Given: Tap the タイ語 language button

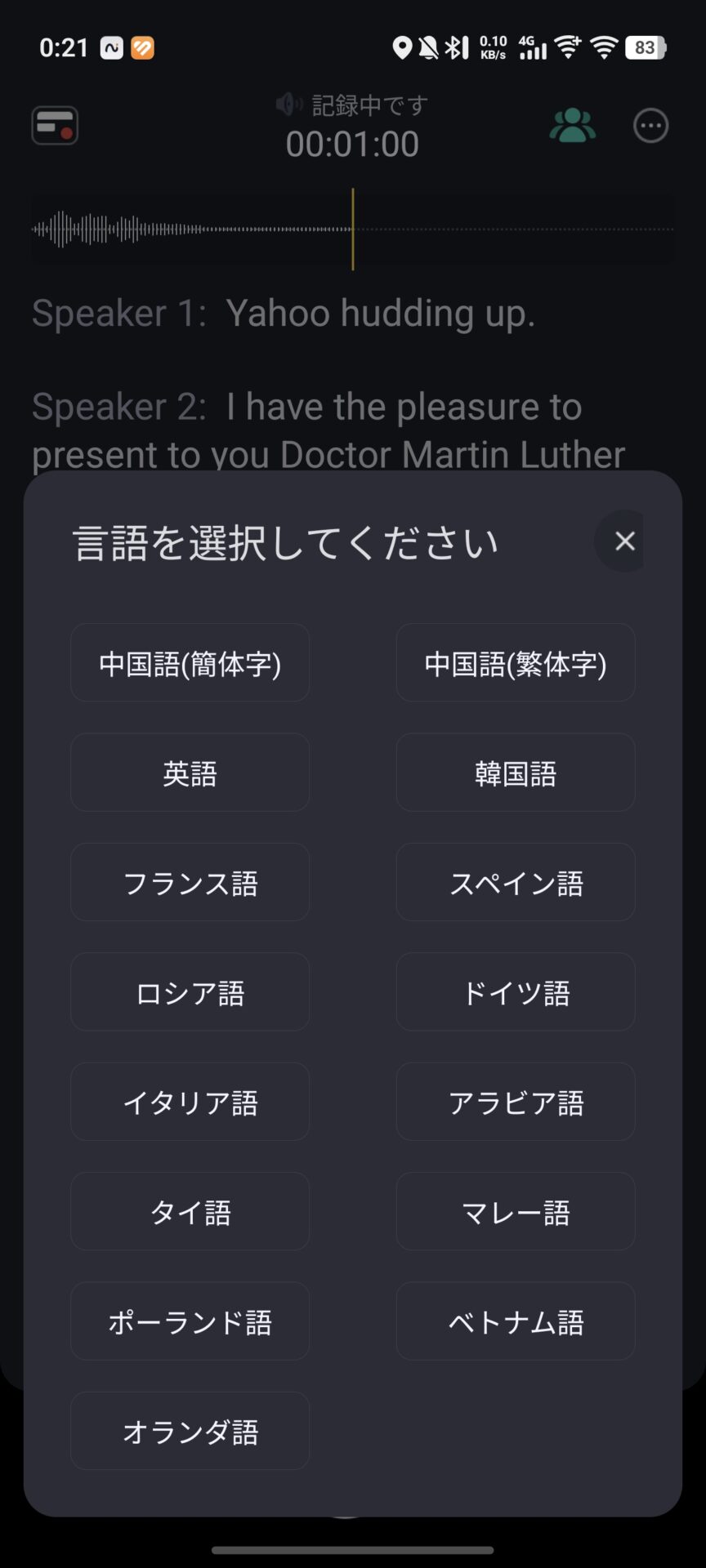Looking at the screenshot, I should tap(190, 1211).
